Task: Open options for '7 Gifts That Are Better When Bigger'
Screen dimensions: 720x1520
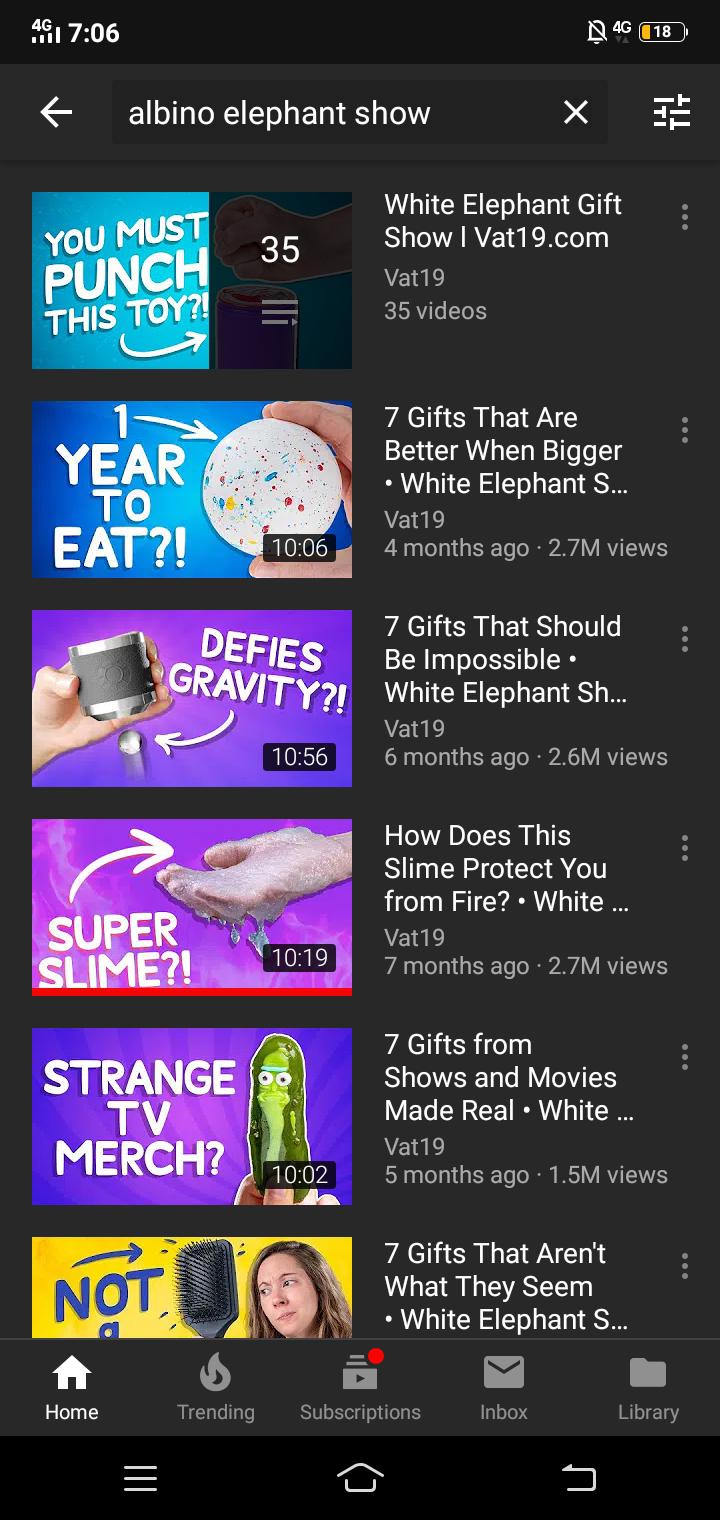Action: click(685, 430)
